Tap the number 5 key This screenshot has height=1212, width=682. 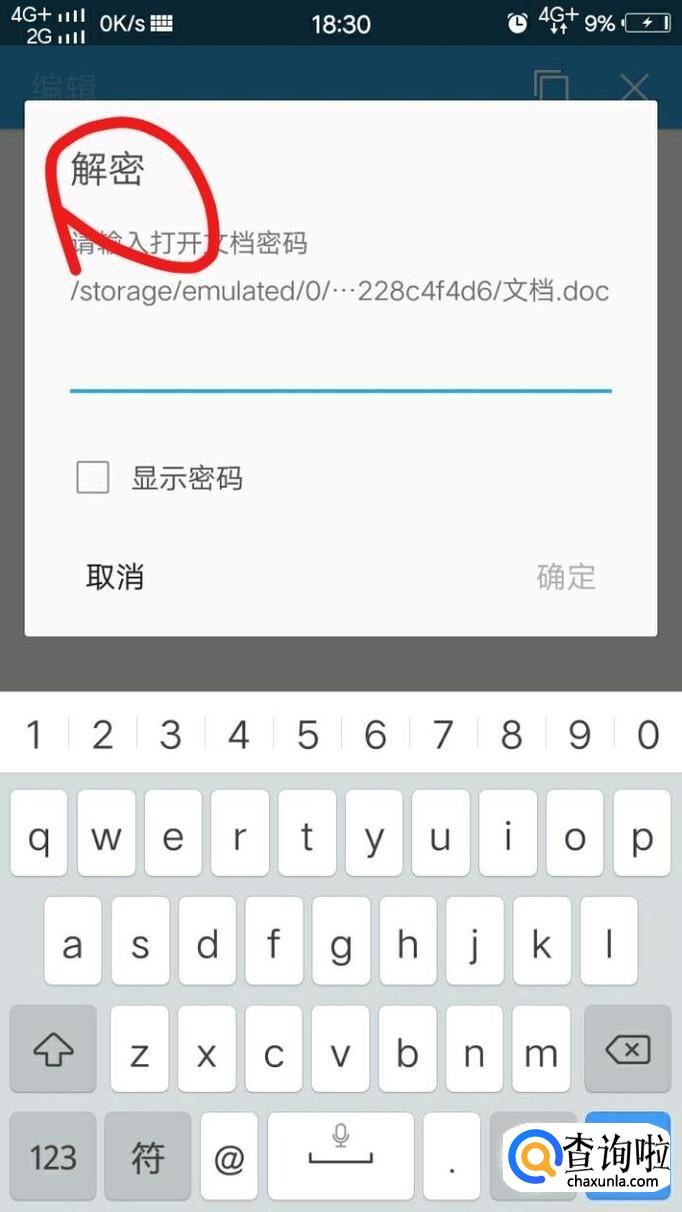(x=307, y=735)
